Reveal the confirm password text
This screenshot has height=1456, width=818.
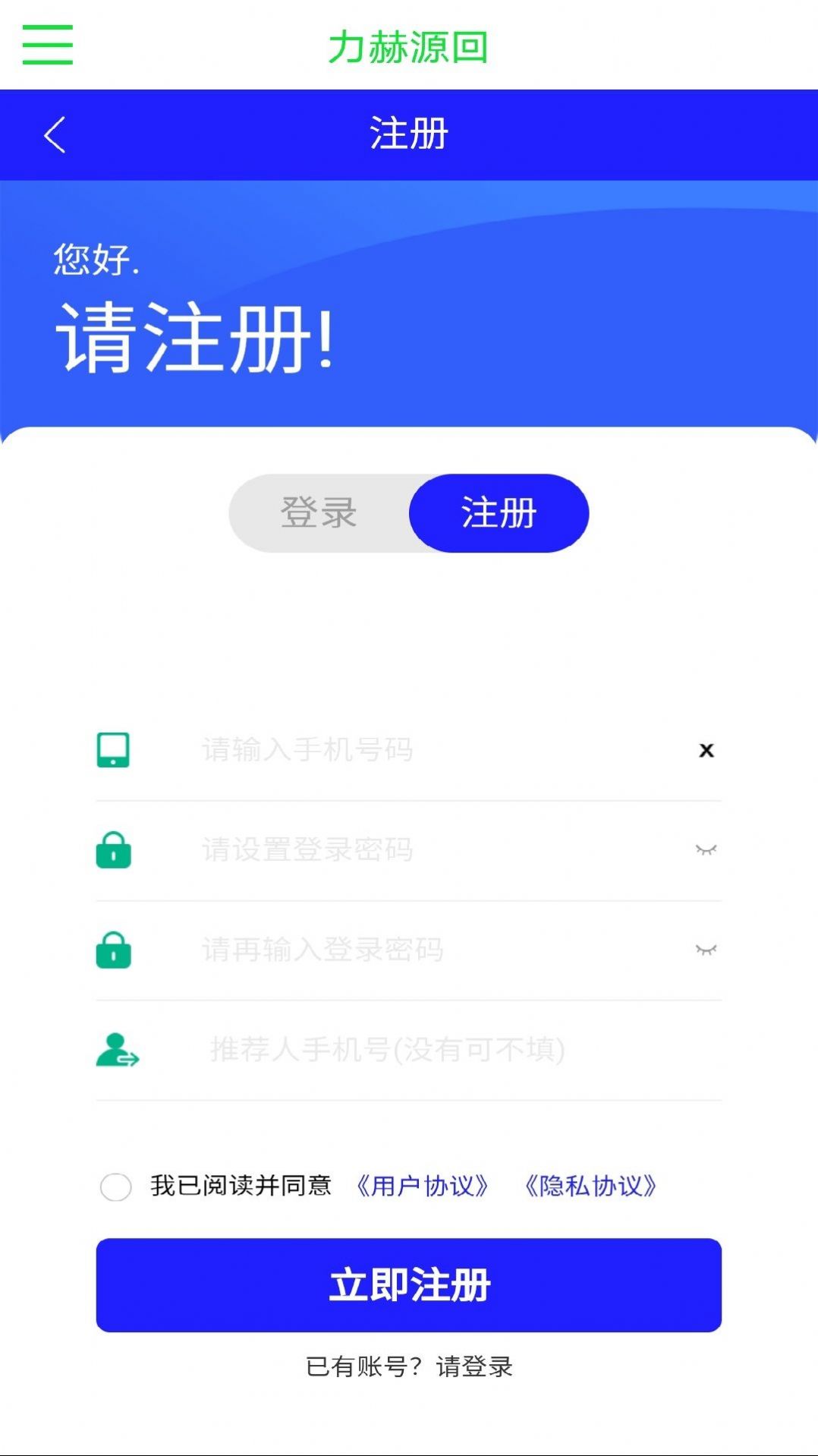[x=706, y=950]
